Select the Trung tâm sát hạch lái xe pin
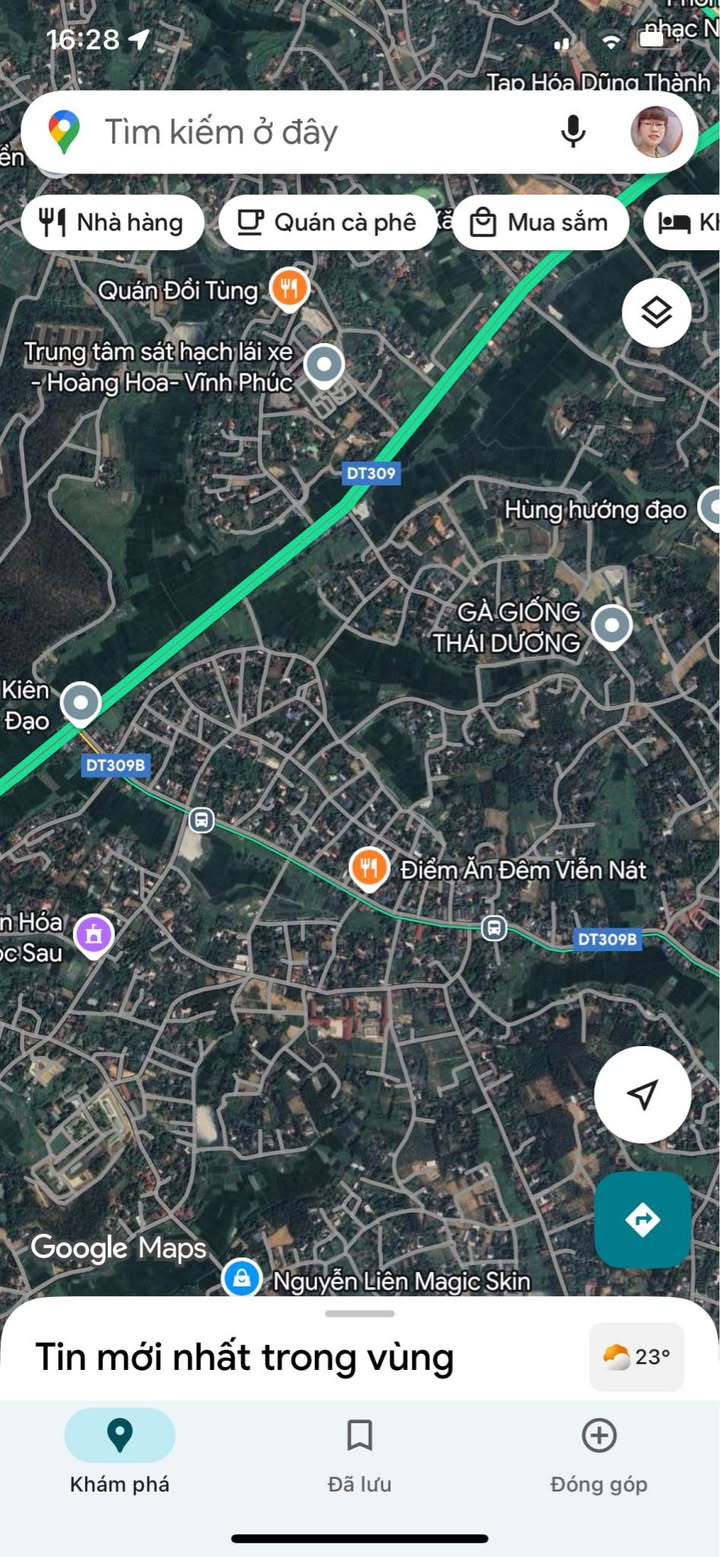The width and height of the screenshot is (720, 1557). pyautogui.click(x=324, y=366)
